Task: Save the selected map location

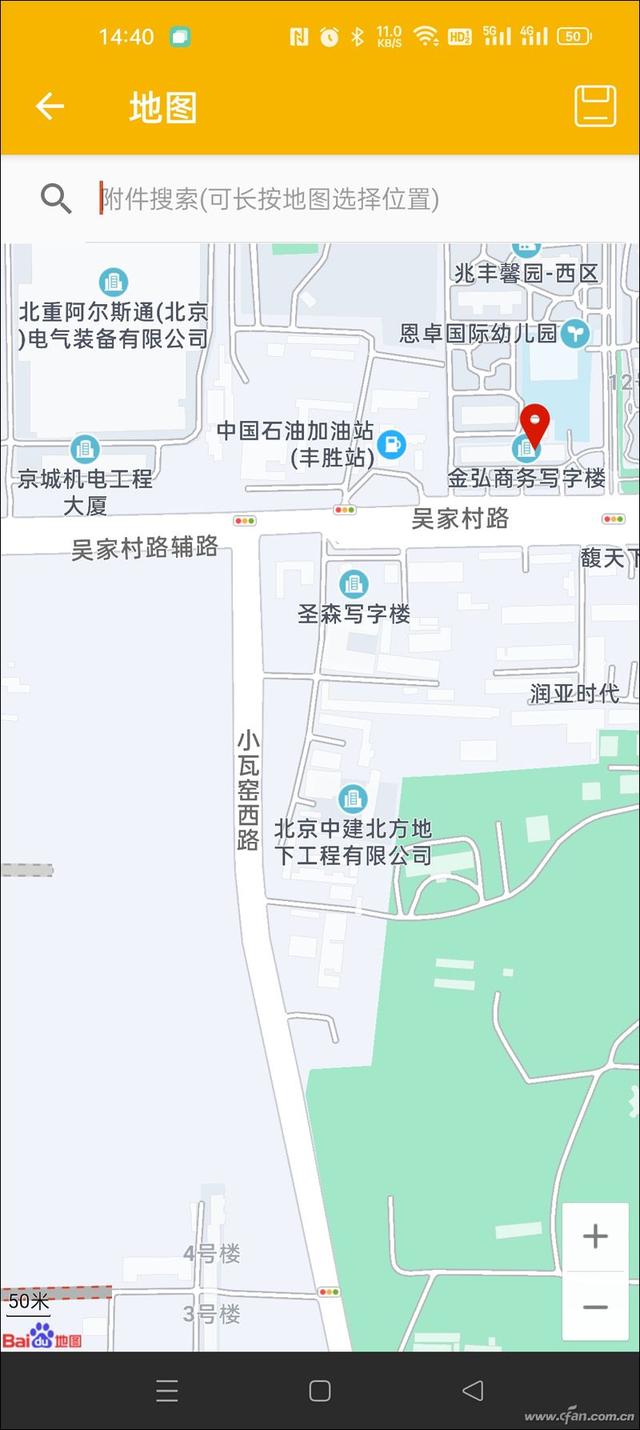Action: (x=595, y=106)
